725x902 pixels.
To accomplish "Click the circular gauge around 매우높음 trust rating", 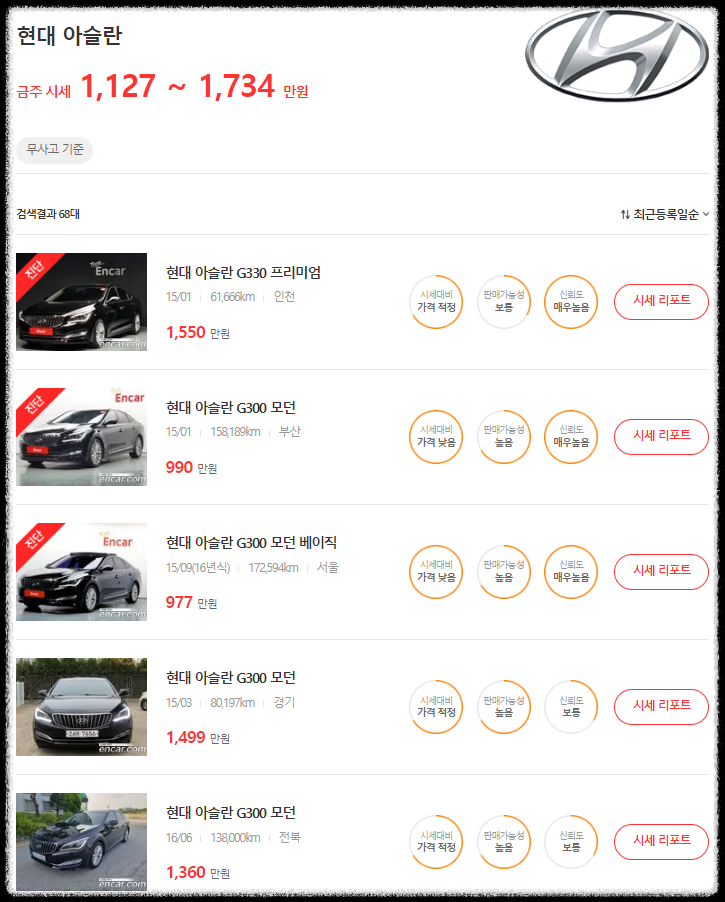I will point(570,302).
